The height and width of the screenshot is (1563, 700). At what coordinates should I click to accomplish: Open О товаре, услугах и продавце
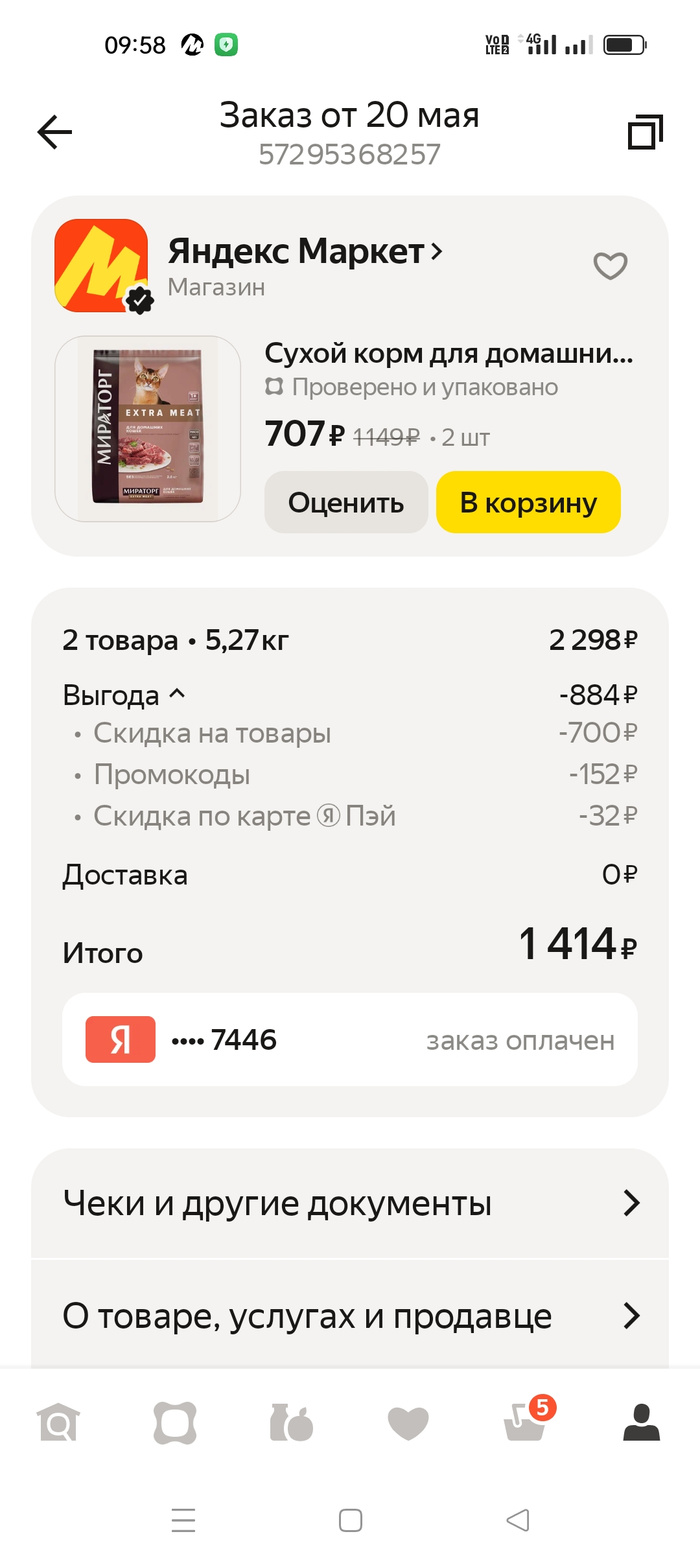350,1315
